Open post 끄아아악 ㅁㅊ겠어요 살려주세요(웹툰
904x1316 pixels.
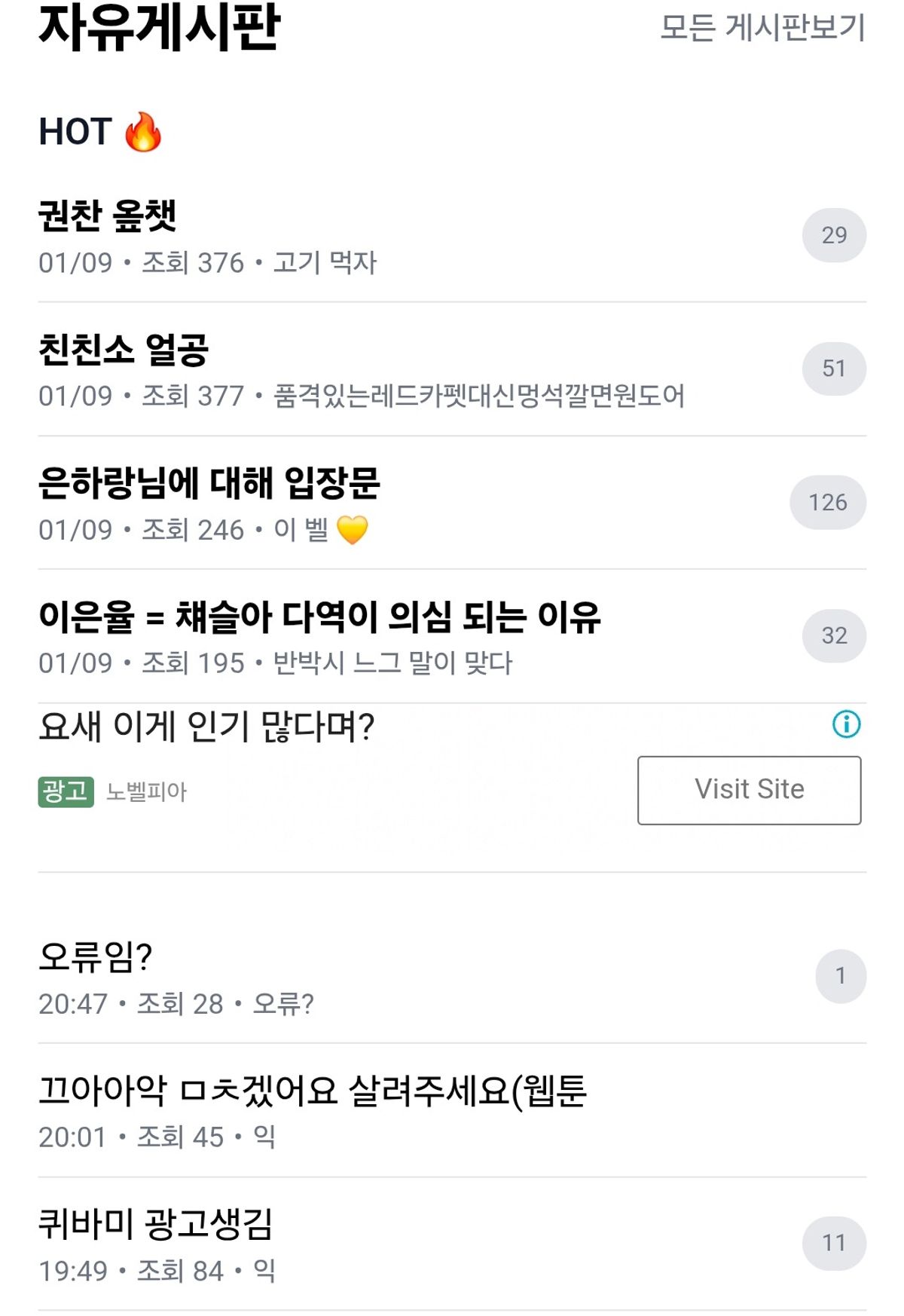tap(312, 1090)
